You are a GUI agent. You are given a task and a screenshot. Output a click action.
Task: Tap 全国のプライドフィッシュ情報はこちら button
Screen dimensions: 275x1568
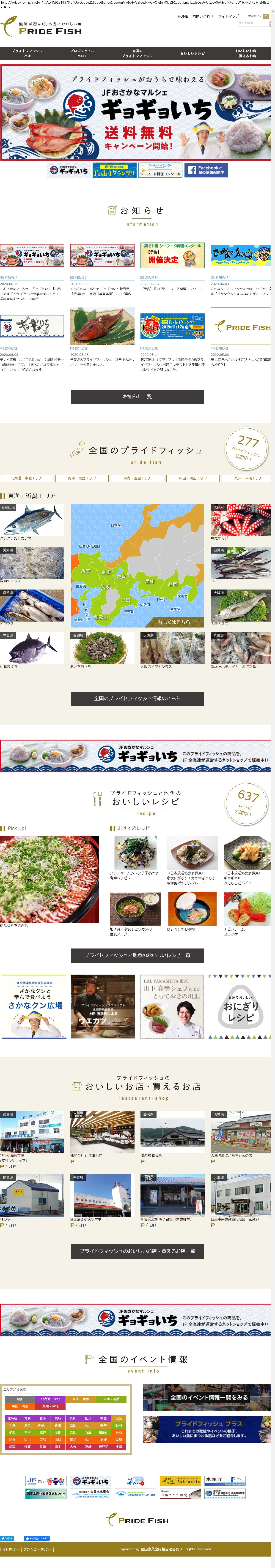tap(137, 698)
